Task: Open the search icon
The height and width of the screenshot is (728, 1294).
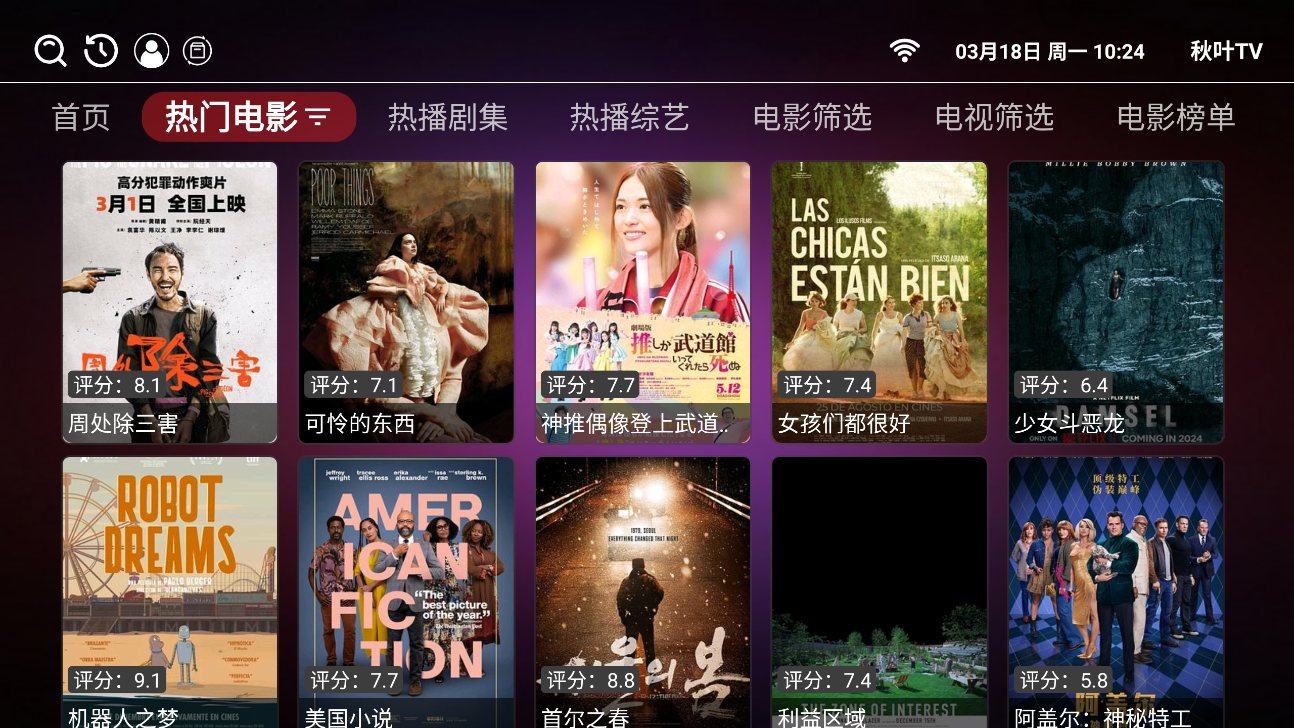Action: pos(50,50)
